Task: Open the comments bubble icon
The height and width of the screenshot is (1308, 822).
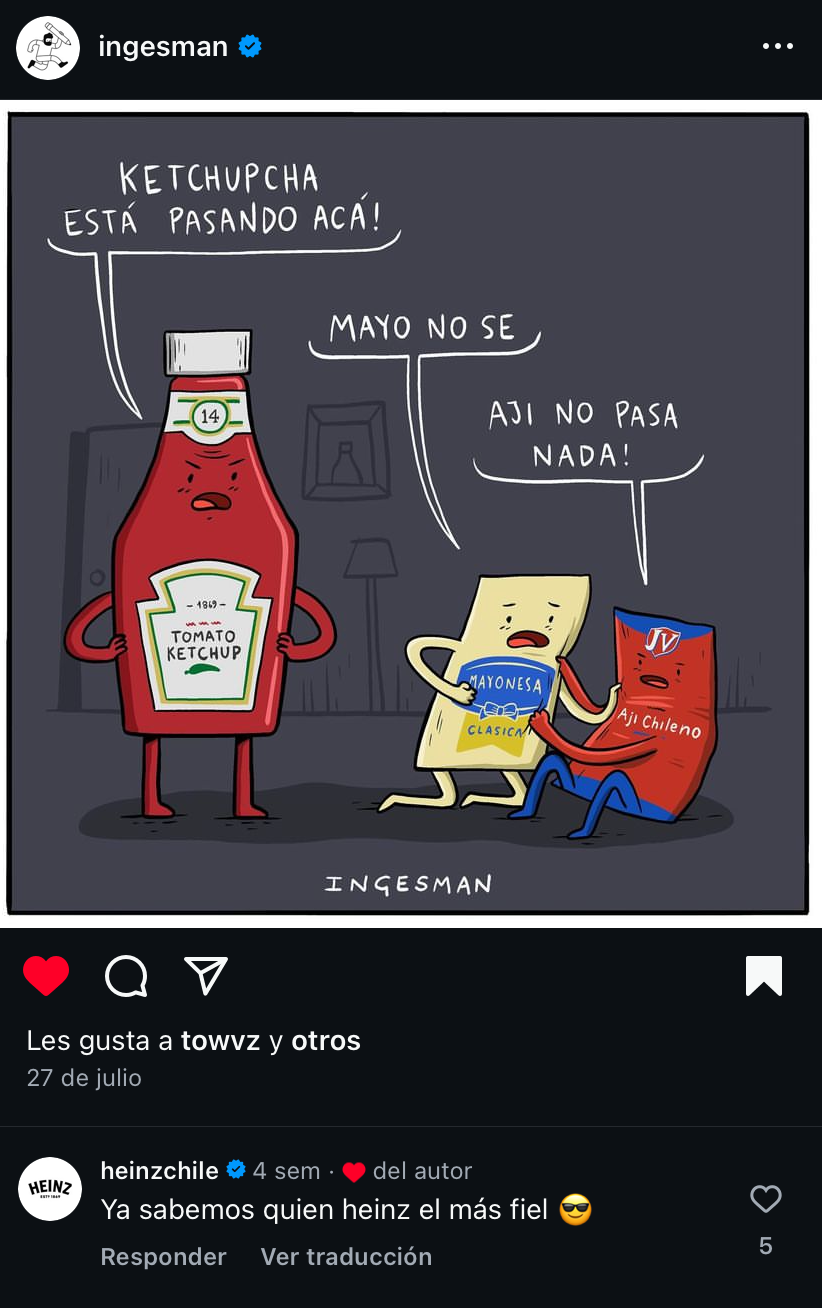Action: [x=126, y=976]
